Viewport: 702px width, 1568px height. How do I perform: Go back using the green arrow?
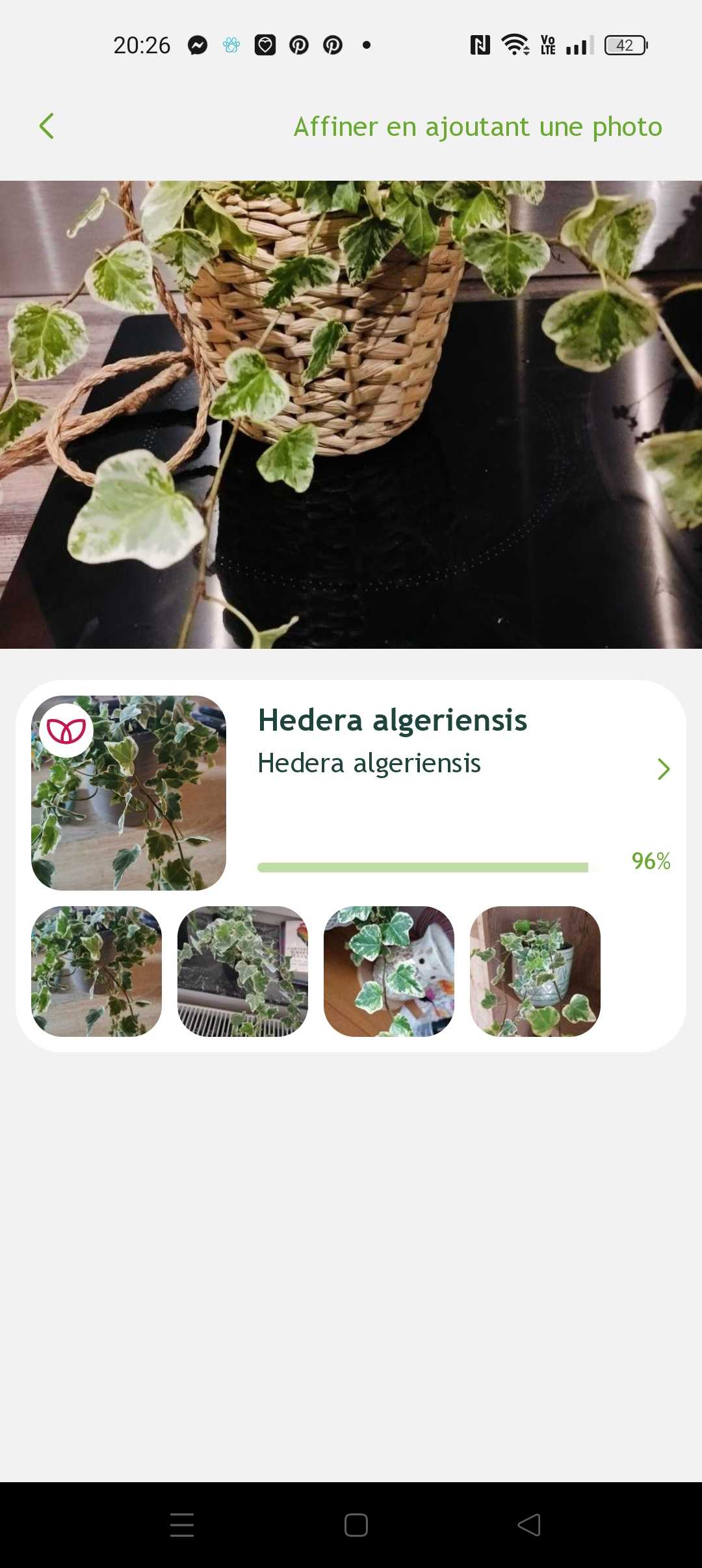pos(47,126)
